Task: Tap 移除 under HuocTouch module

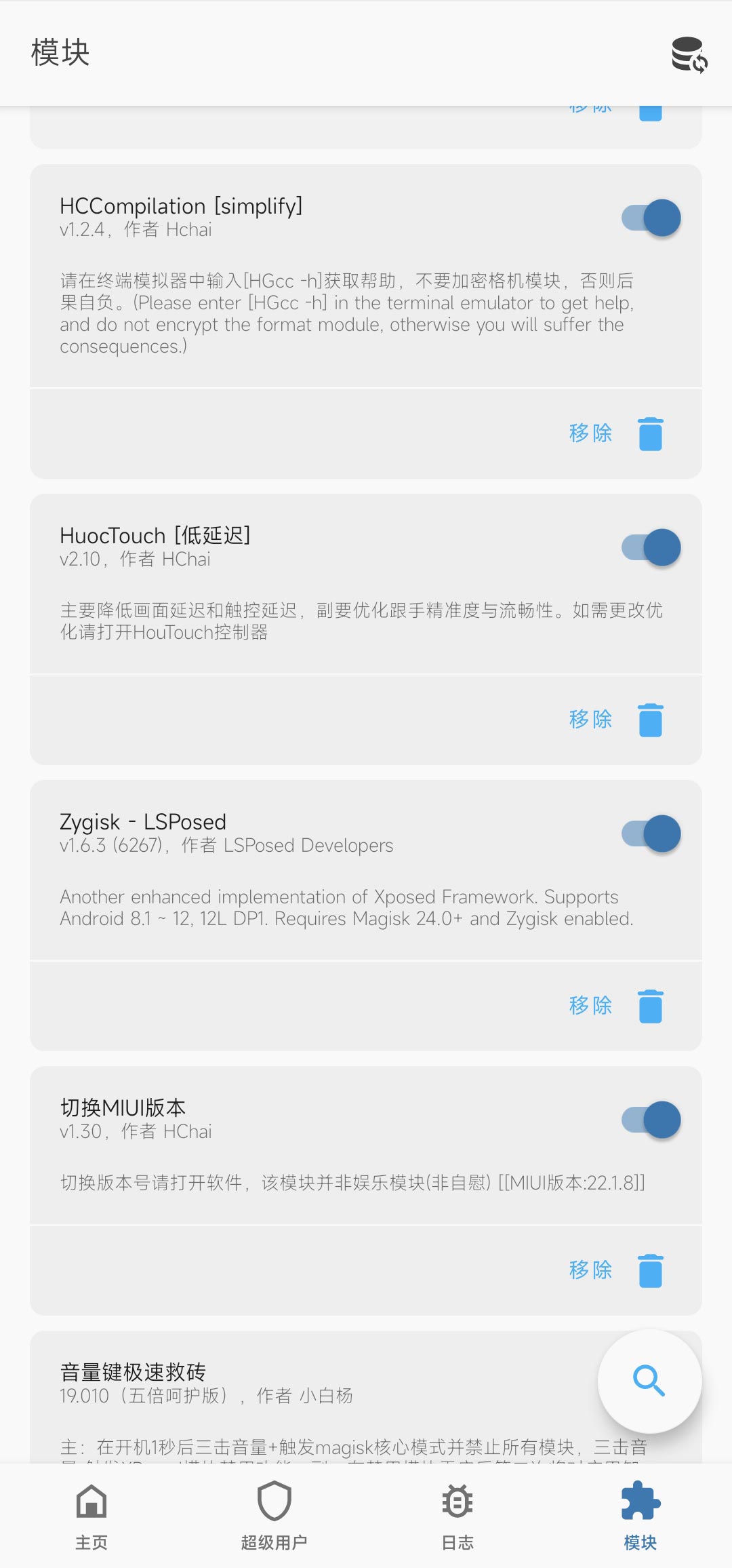Action: pos(590,719)
